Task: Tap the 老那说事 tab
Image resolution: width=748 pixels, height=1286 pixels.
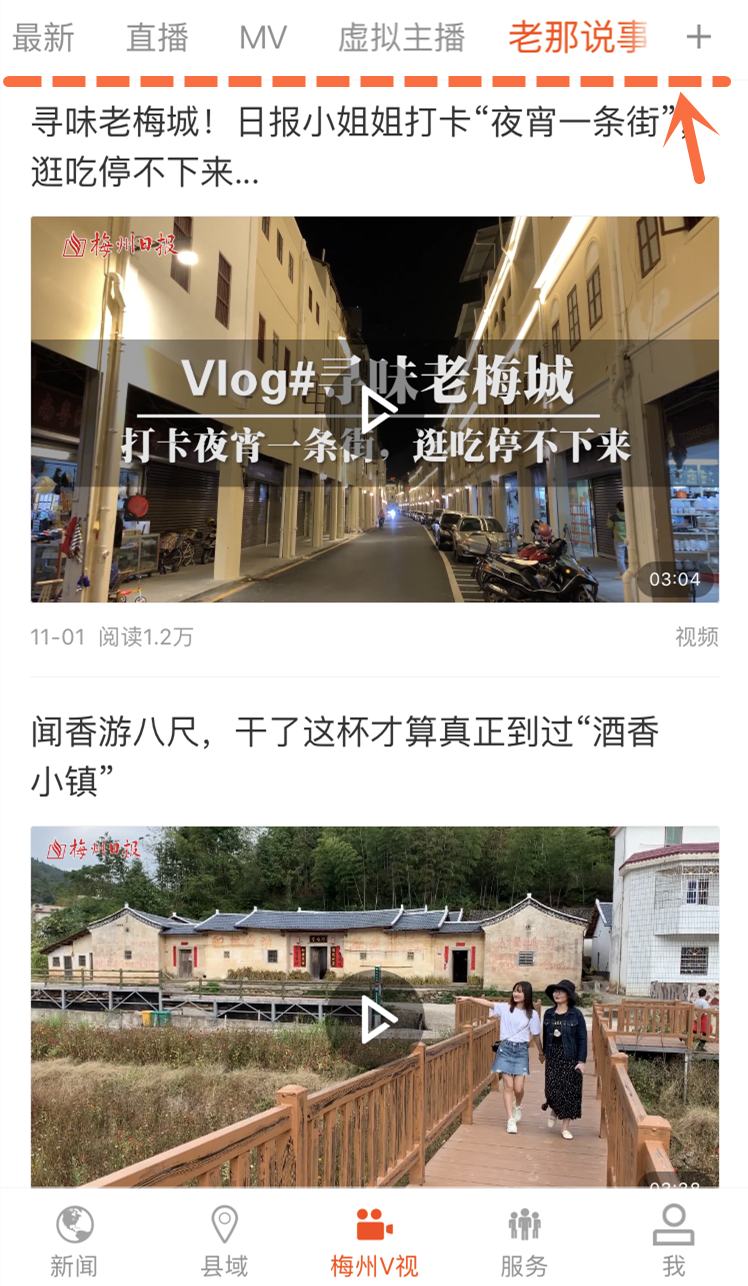Action: (x=577, y=38)
